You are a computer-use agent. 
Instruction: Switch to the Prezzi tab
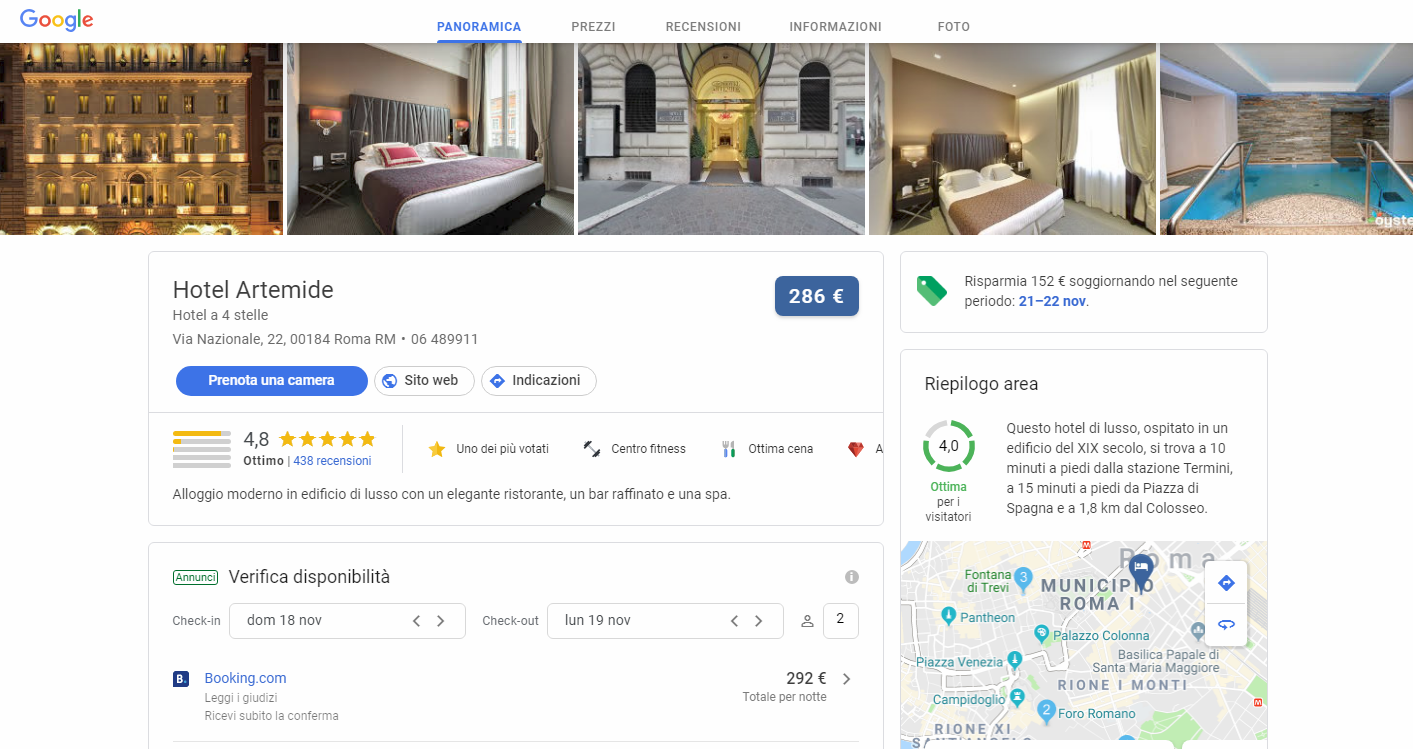pyautogui.click(x=593, y=27)
